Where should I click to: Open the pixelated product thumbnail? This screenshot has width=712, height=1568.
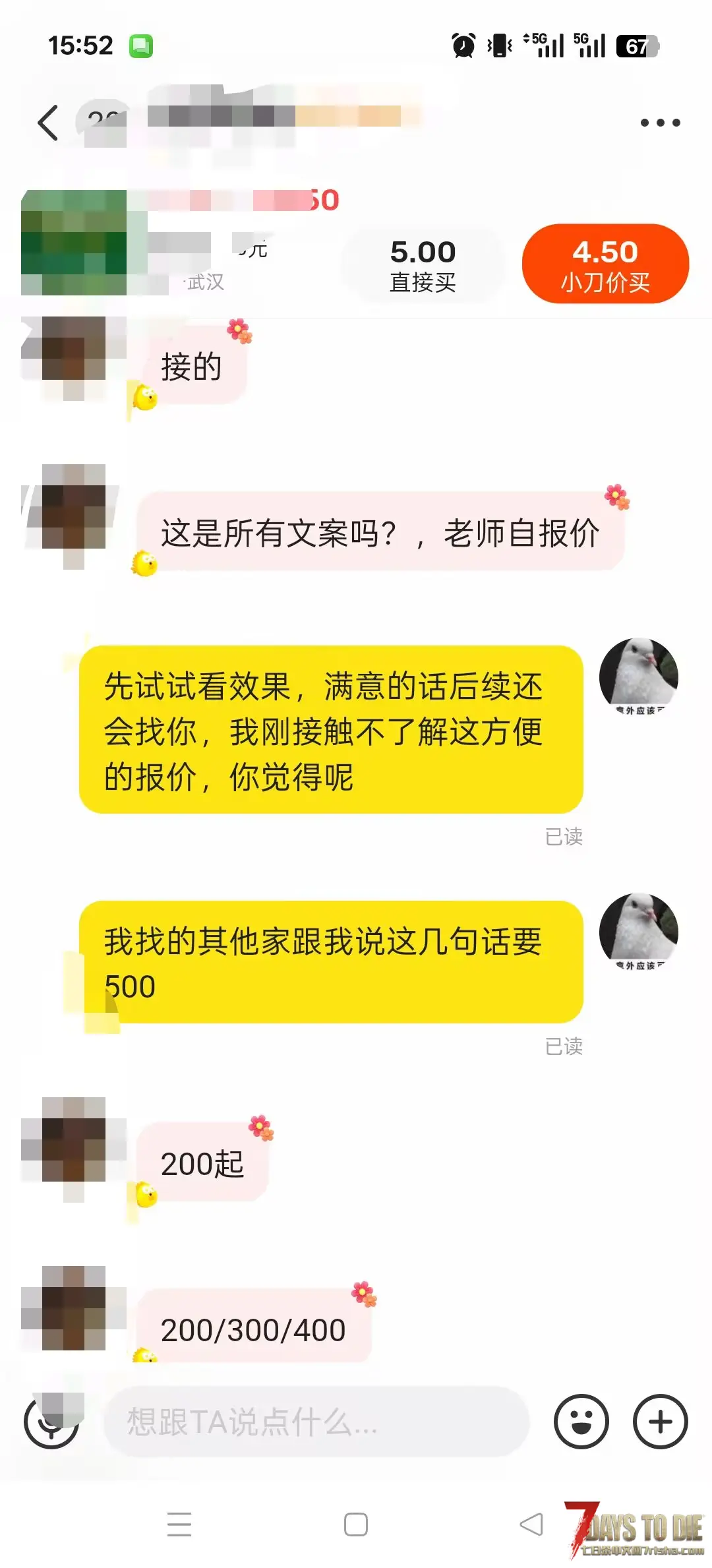coord(74,243)
